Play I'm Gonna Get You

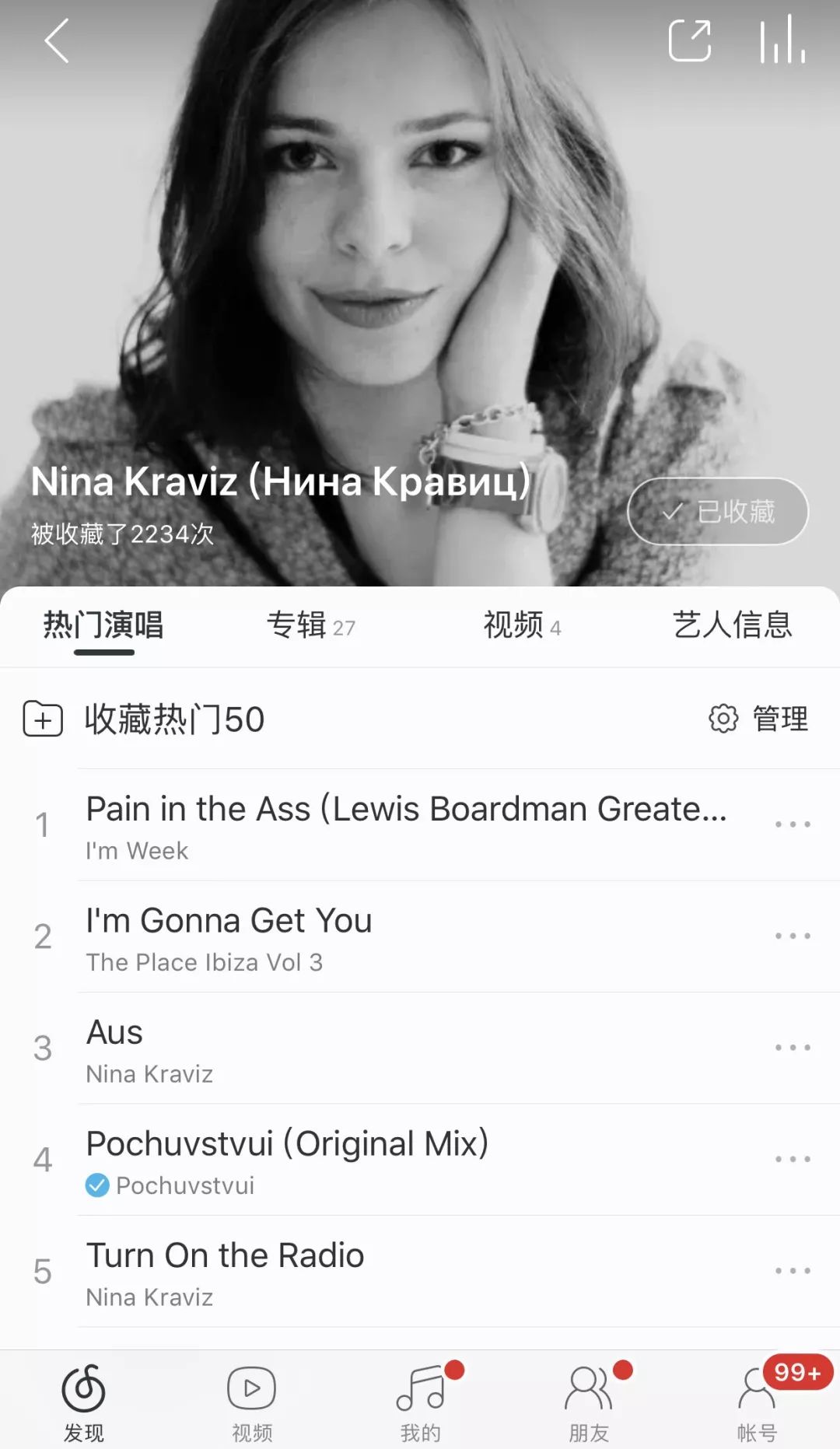coord(229,936)
